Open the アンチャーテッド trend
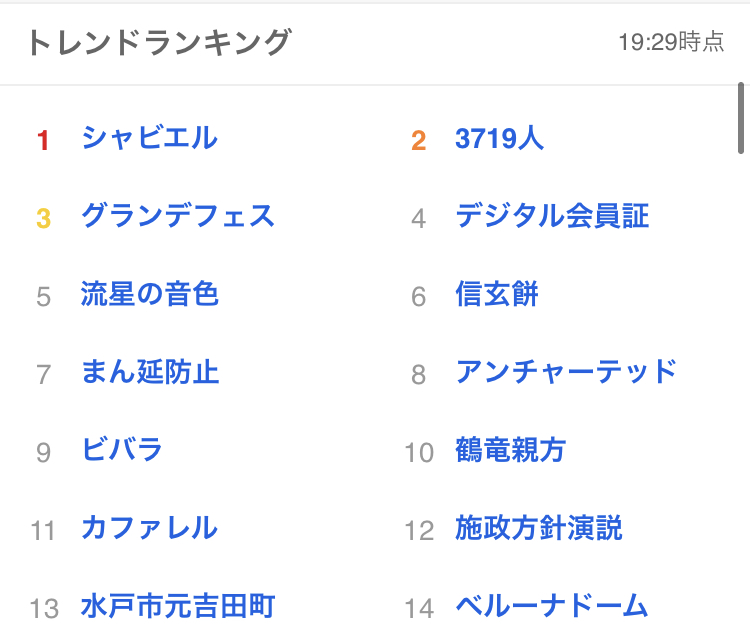The height and width of the screenshot is (641, 750). pyautogui.click(x=566, y=372)
